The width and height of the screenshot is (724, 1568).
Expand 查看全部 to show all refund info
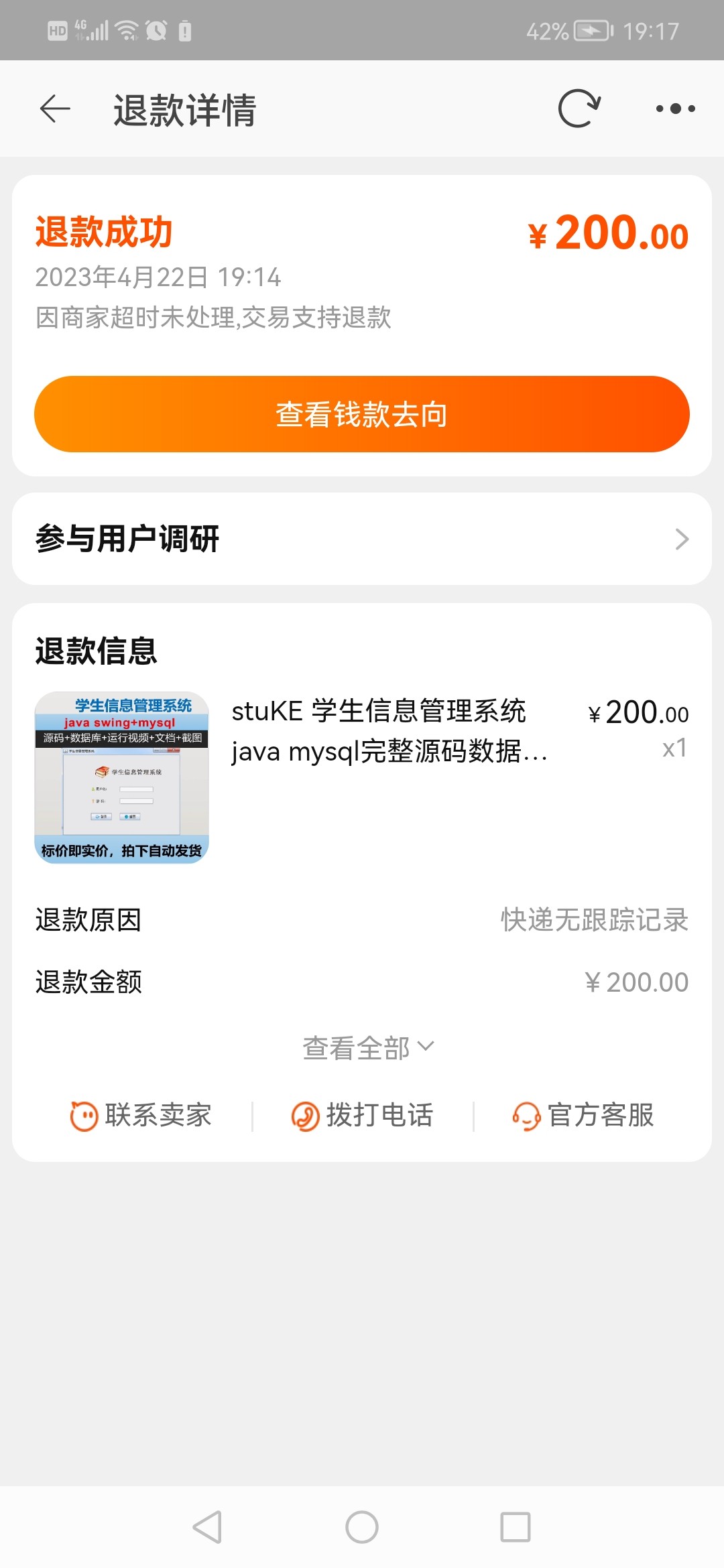pos(367,1048)
